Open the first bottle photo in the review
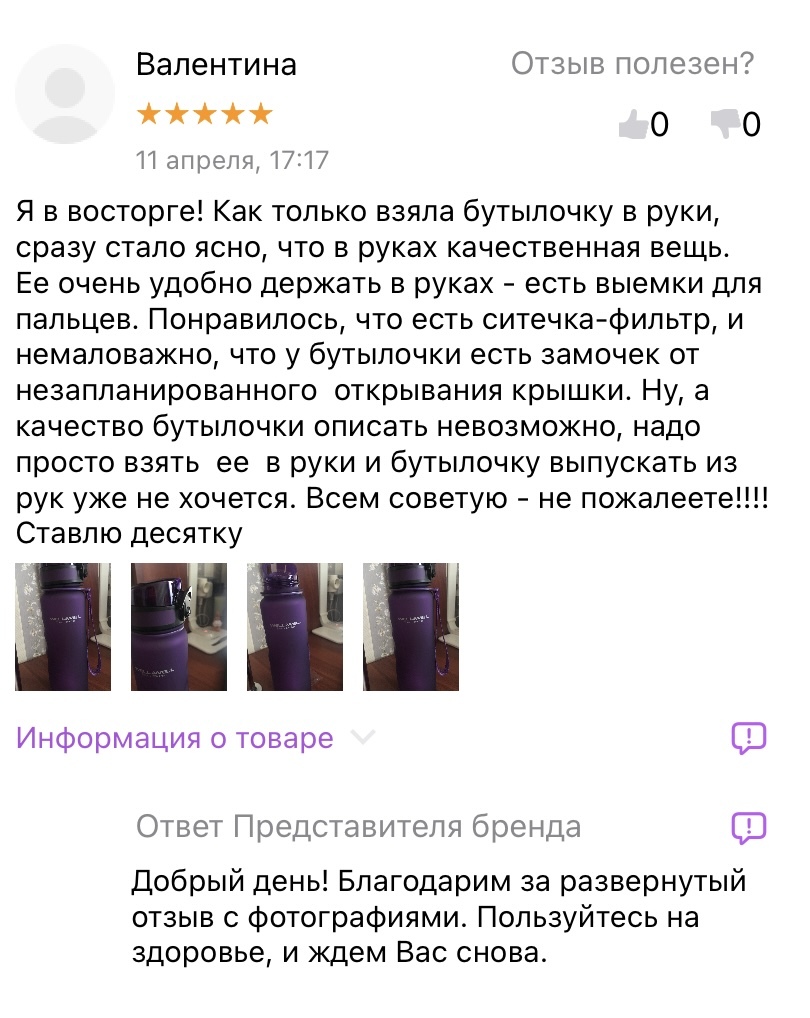 (63, 627)
